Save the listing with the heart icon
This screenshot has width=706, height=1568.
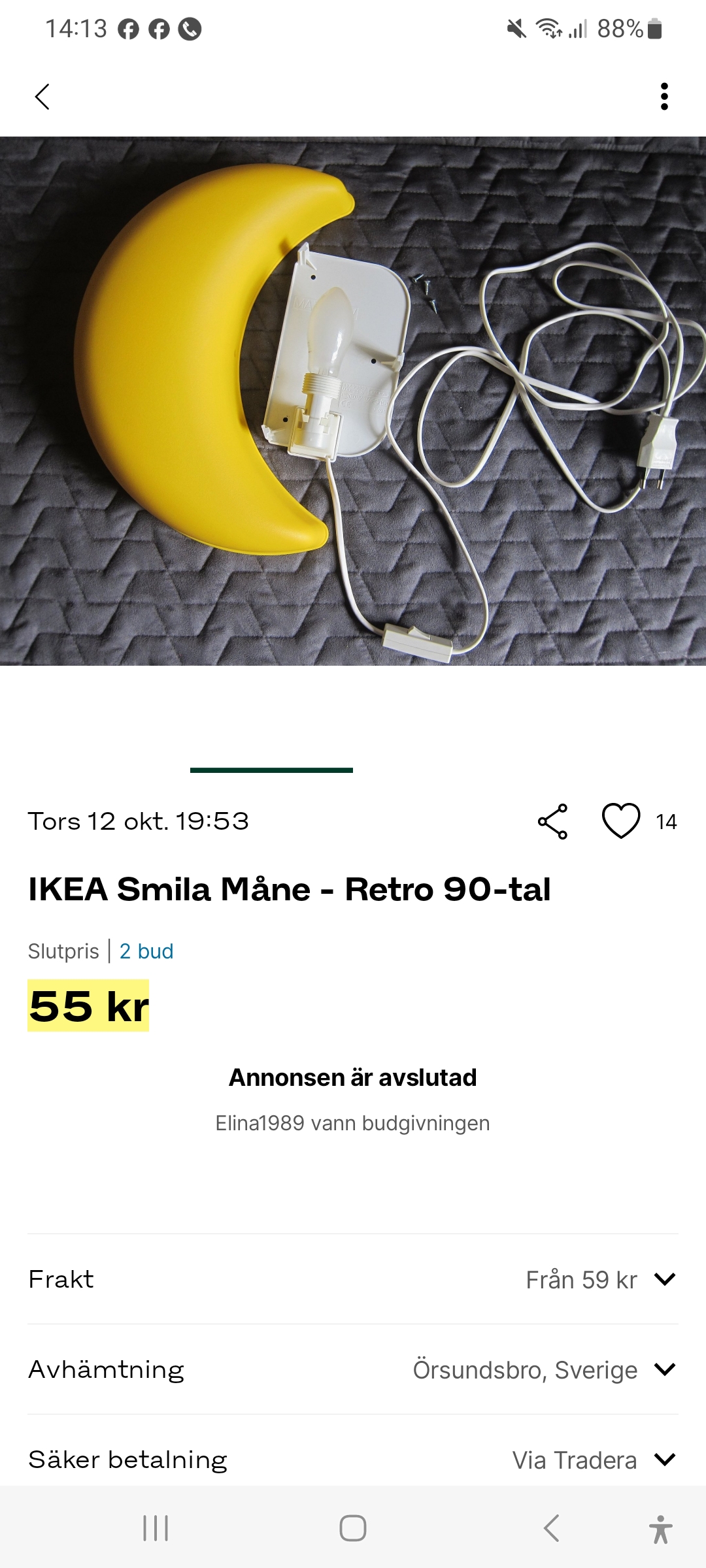pos(621,821)
